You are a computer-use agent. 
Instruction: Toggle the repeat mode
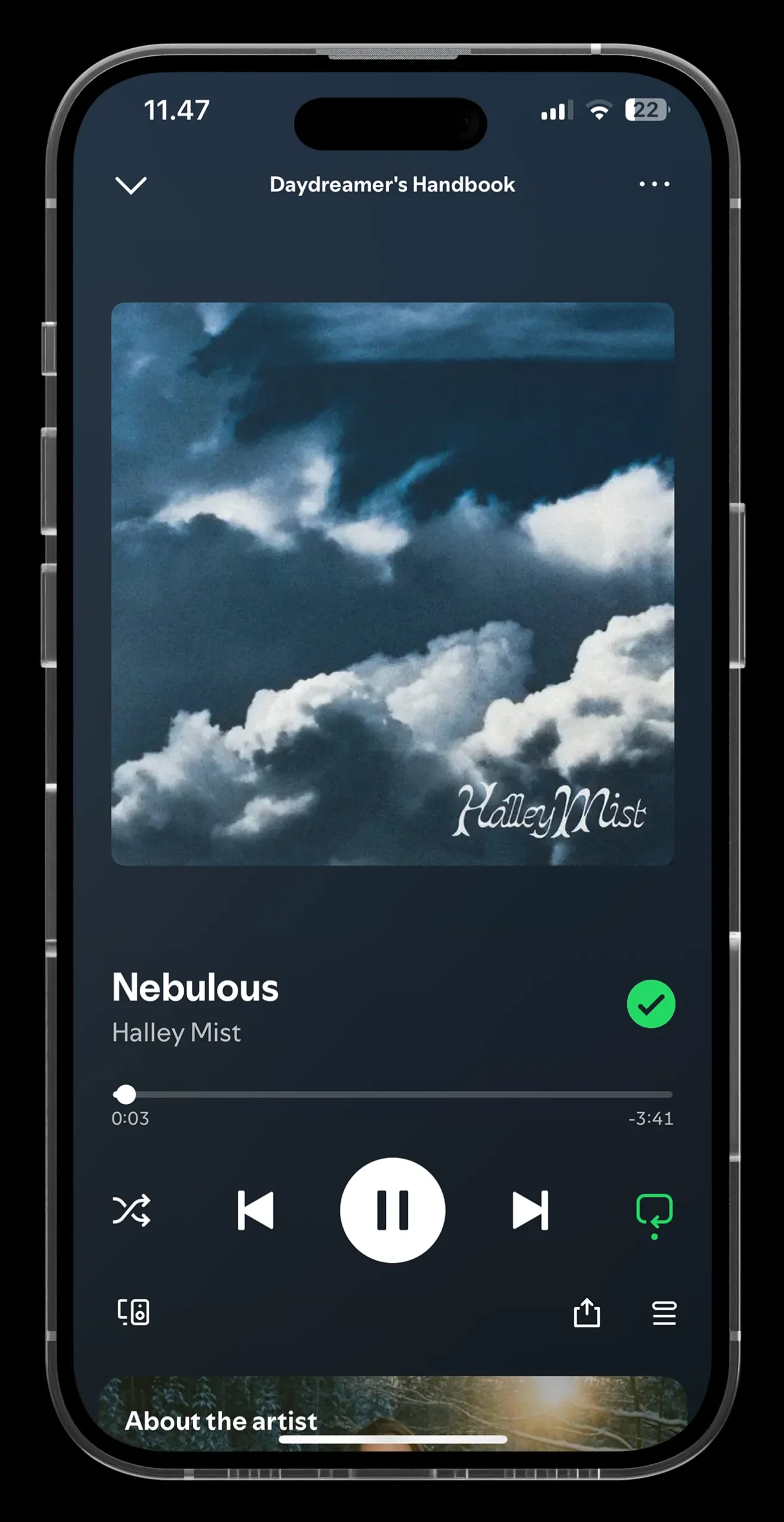654,1211
